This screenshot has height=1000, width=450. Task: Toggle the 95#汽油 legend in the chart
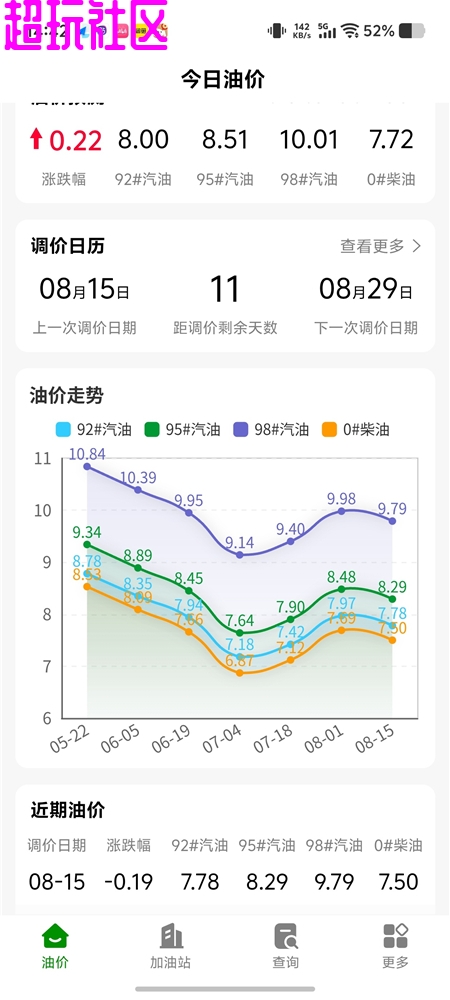tap(182, 429)
